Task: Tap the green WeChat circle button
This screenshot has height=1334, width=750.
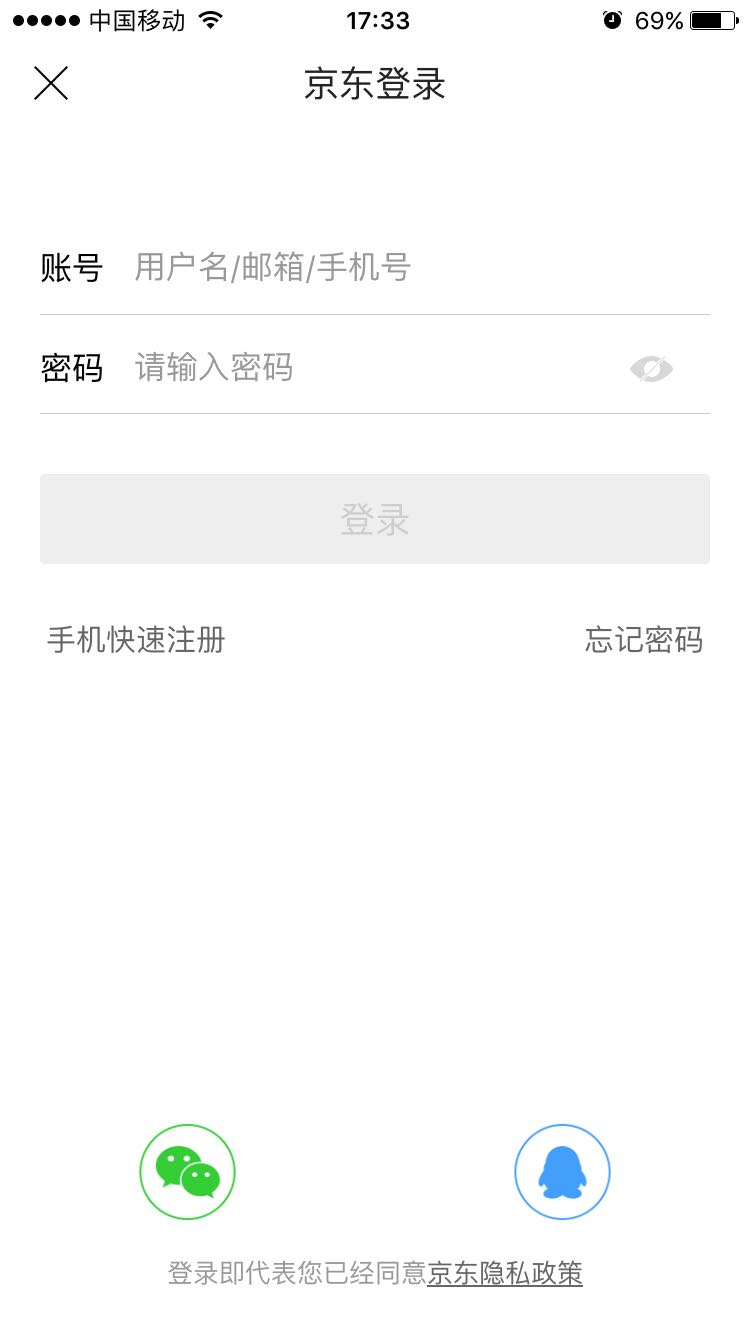Action: coord(186,1170)
